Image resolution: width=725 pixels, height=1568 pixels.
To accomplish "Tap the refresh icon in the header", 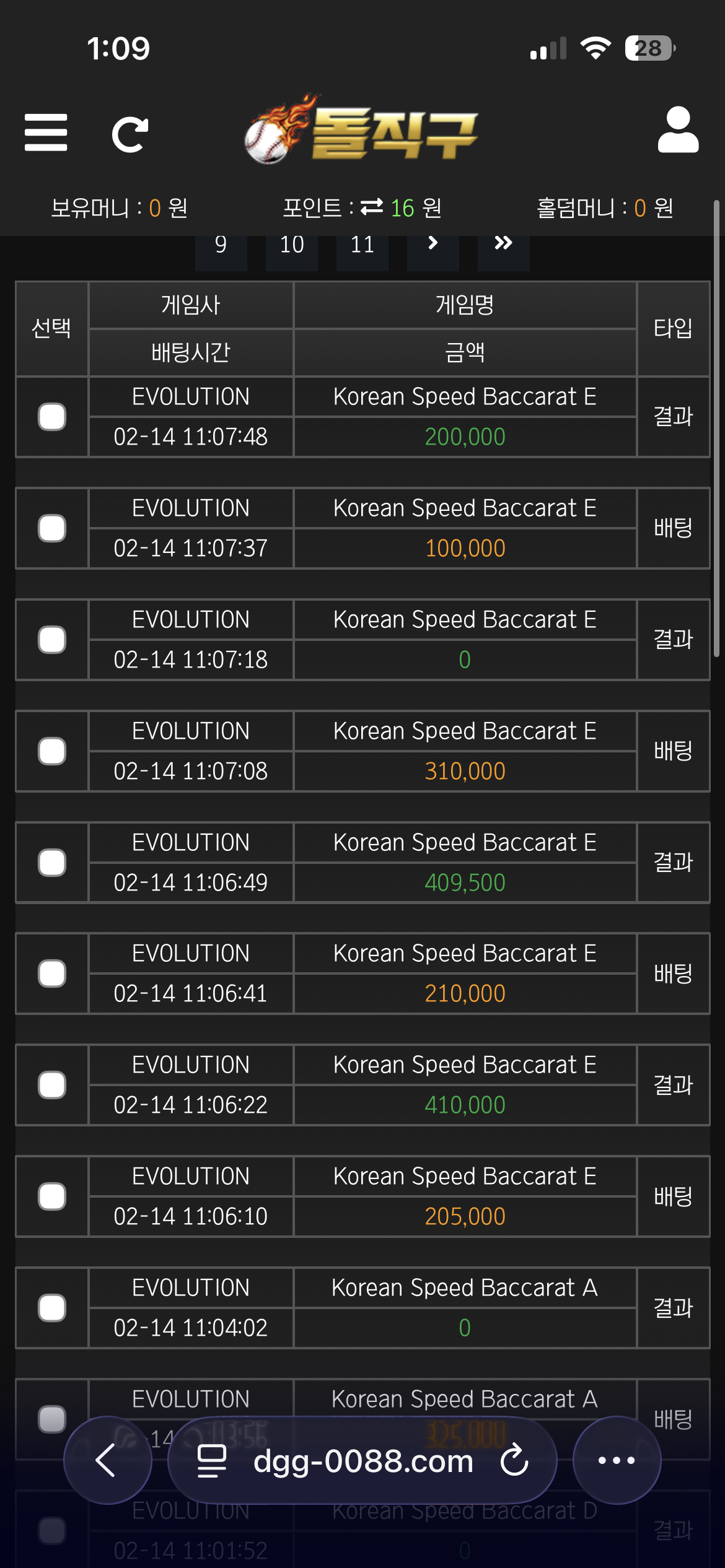I will (x=130, y=134).
